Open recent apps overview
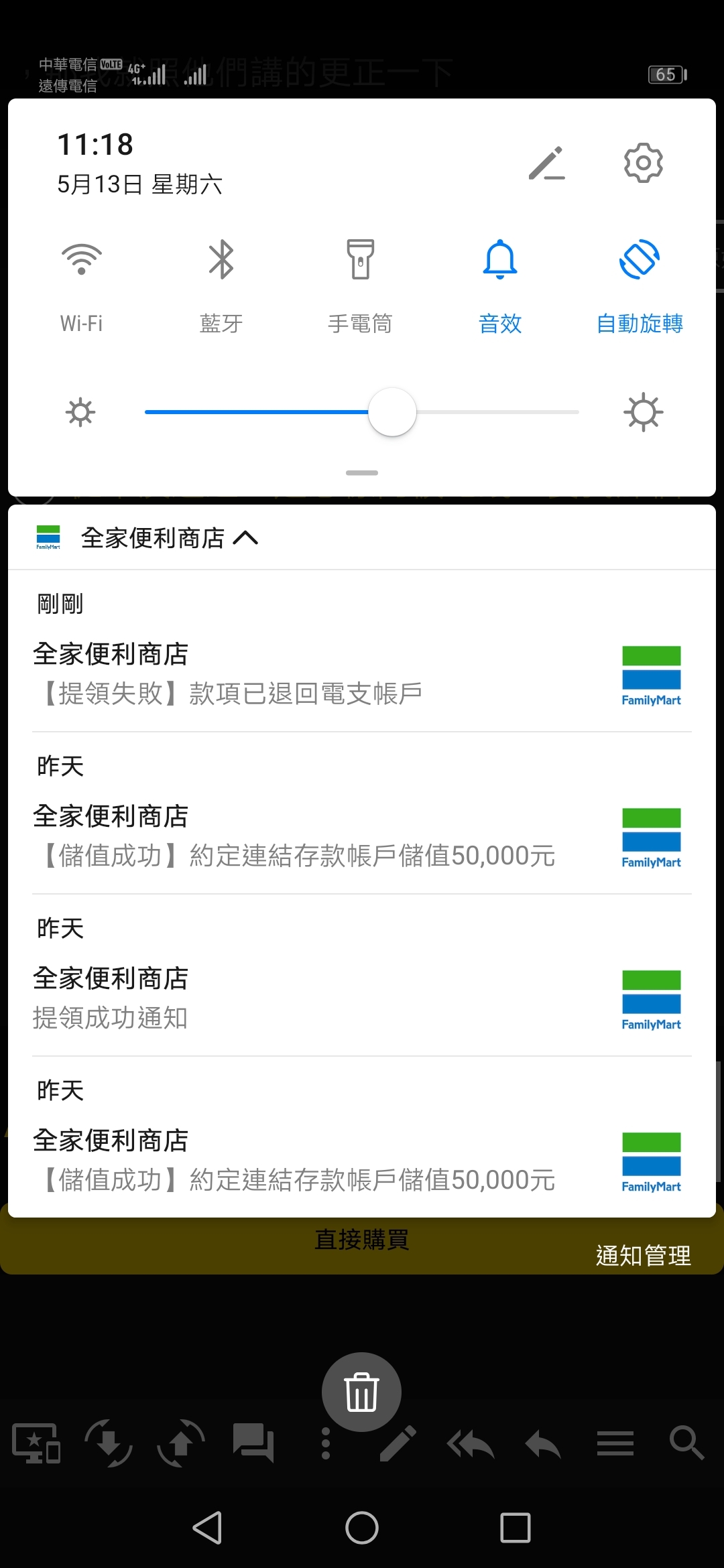 (516, 1528)
